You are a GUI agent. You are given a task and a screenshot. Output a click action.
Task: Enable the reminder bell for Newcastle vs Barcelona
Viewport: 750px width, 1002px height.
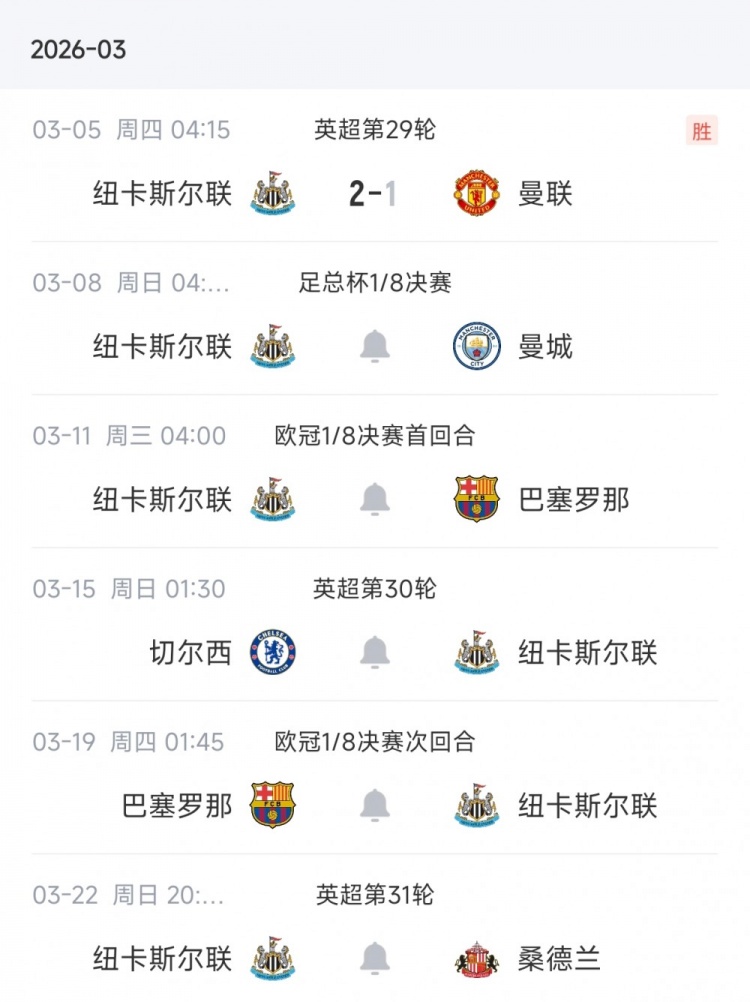374,495
